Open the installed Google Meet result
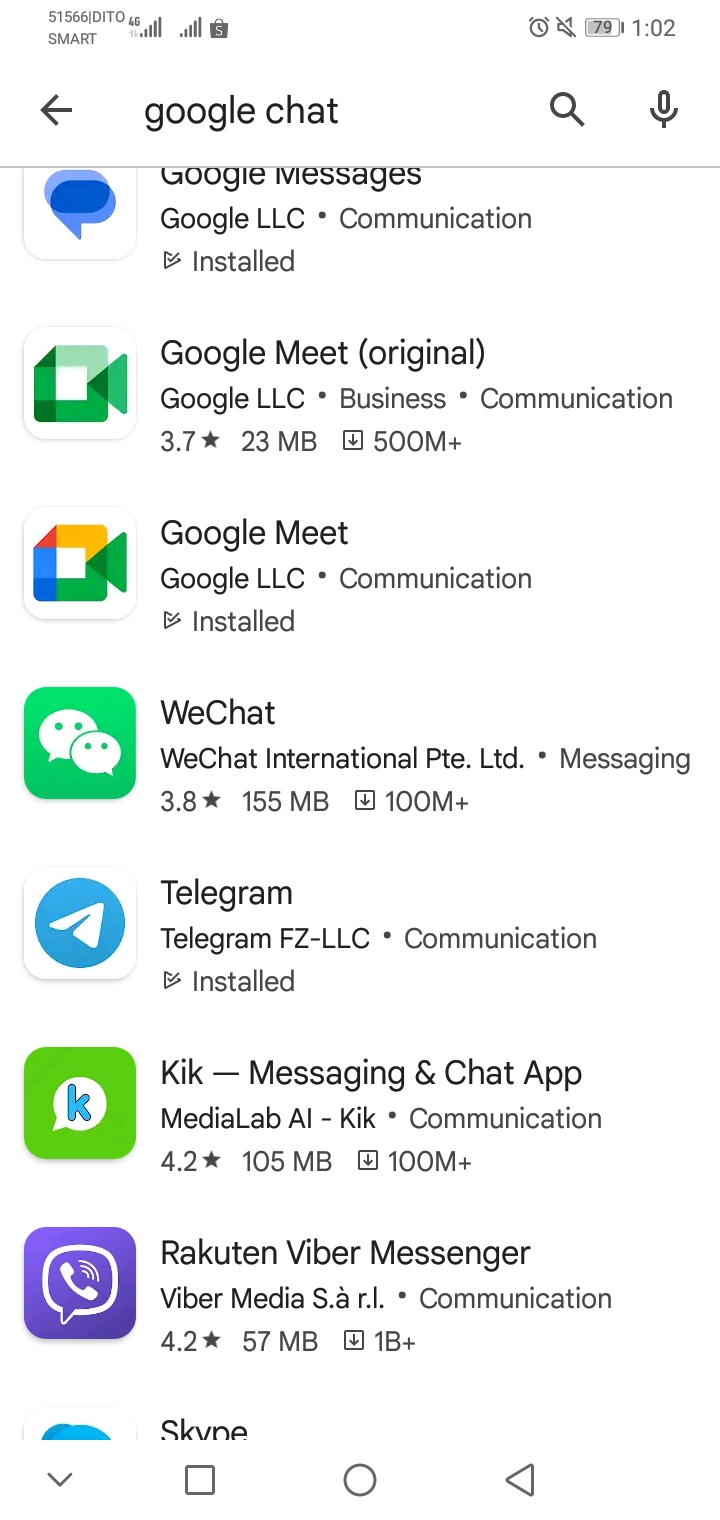The image size is (720, 1520). 360,577
